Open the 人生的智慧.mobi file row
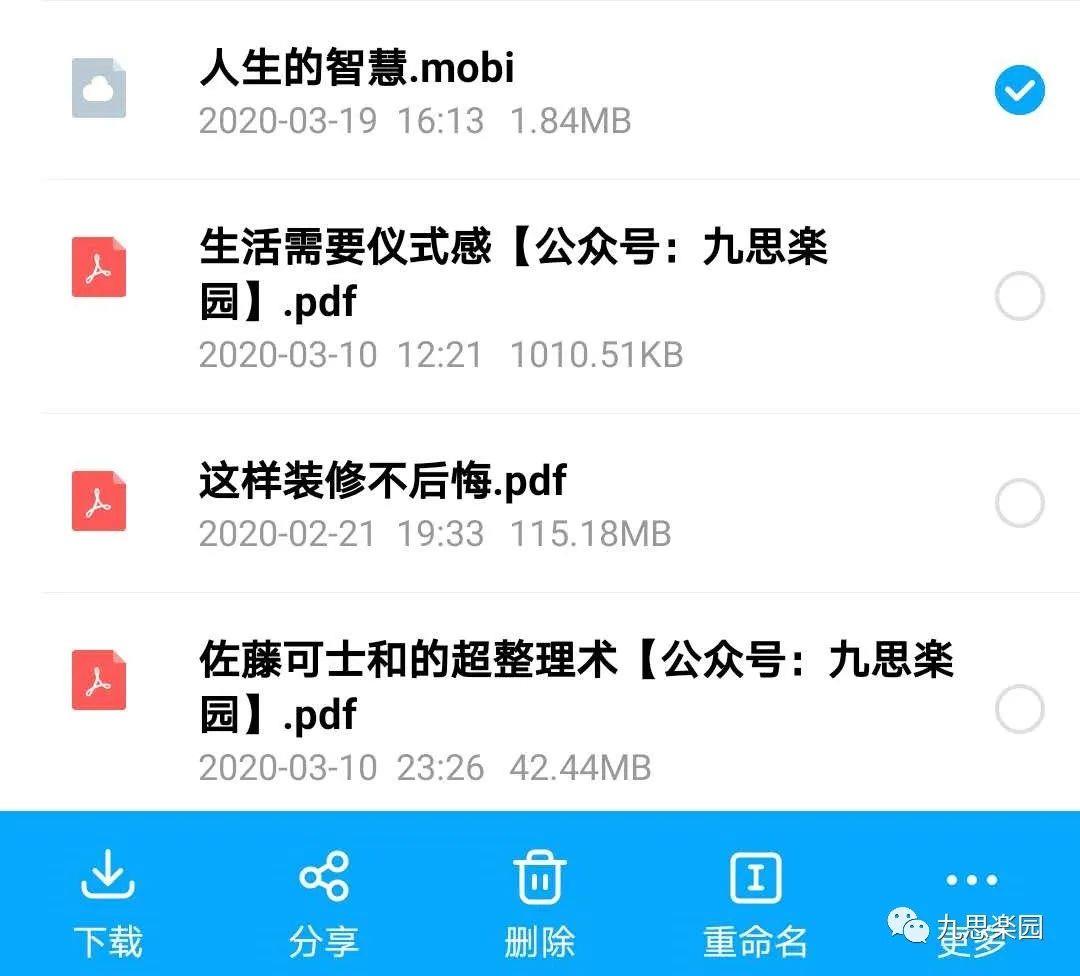Viewport: 1080px width, 976px height. 500,91
